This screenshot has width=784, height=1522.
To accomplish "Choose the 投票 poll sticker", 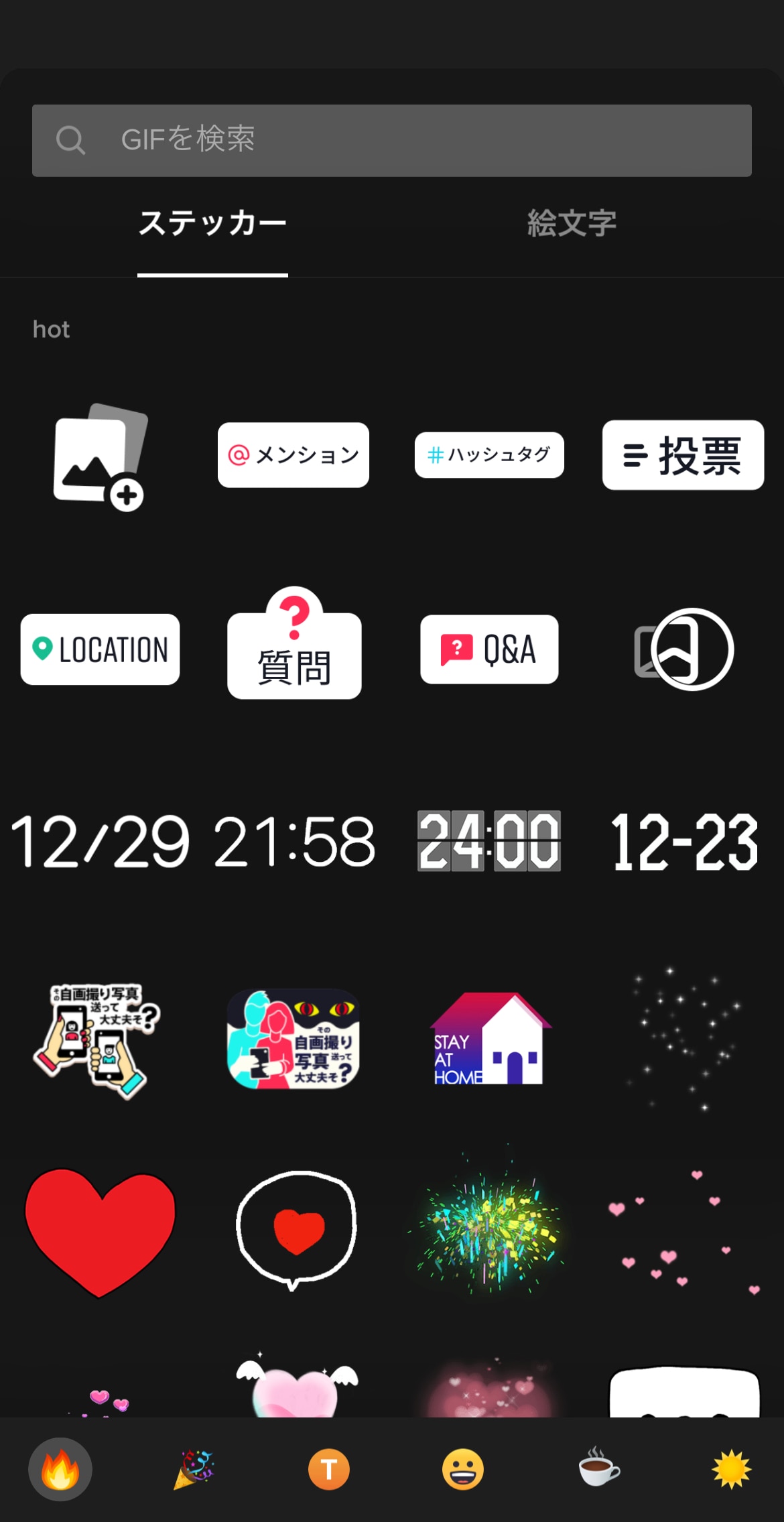I will 683,456.
